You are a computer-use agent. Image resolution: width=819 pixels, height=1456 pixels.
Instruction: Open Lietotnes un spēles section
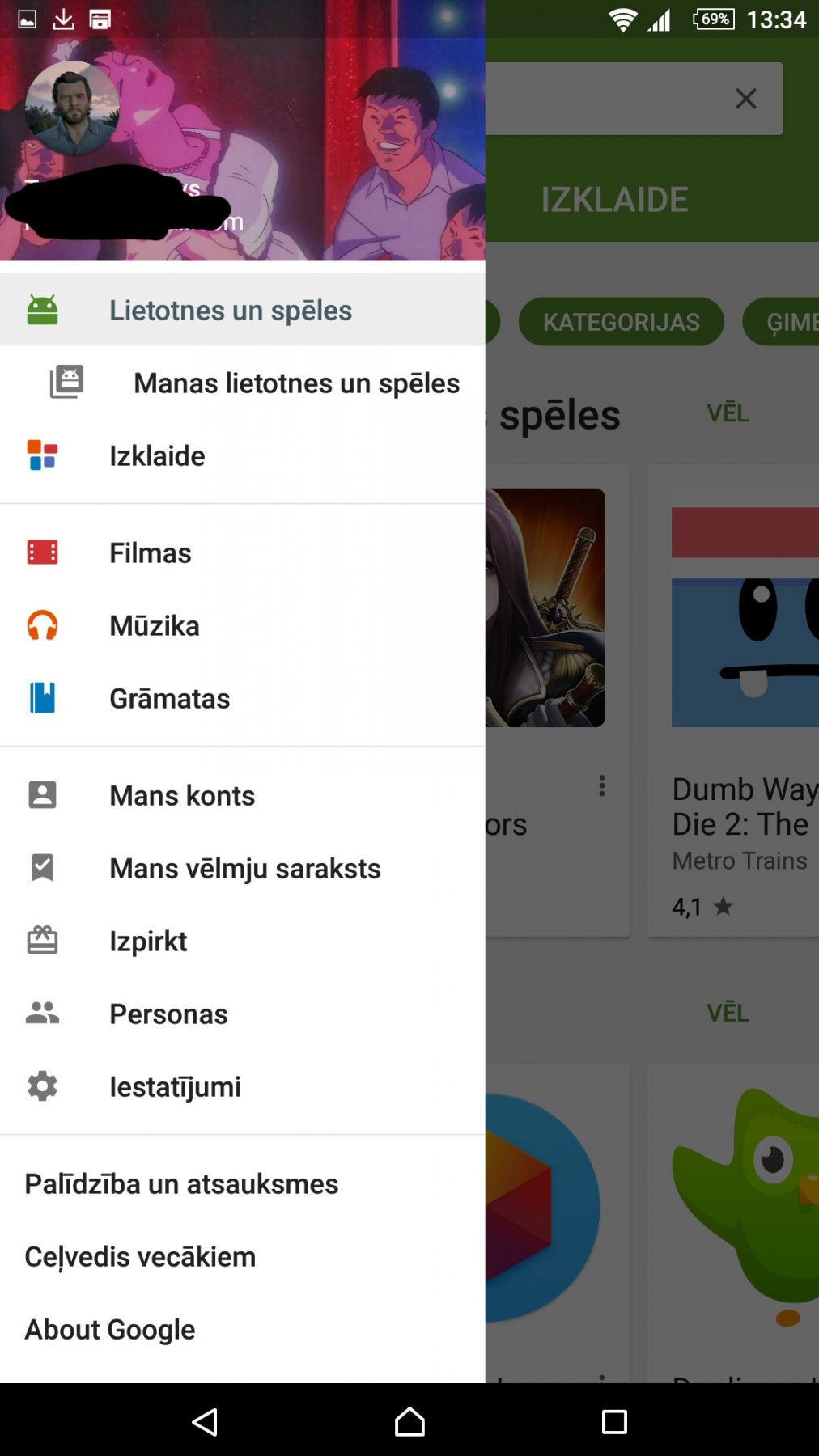click(x=231, y=311)
